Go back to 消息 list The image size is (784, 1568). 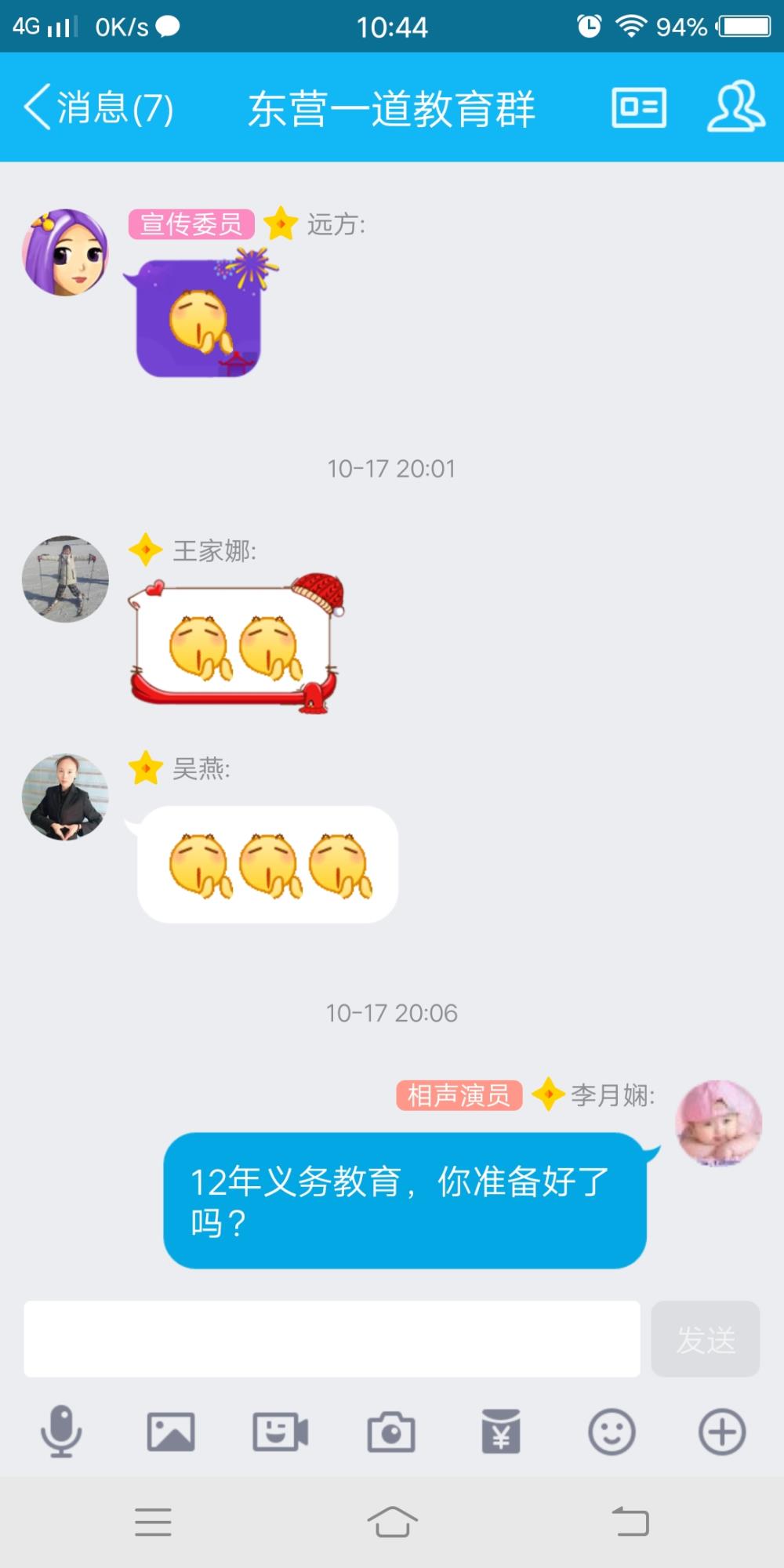pyautogui.click(x=98, y=107)
